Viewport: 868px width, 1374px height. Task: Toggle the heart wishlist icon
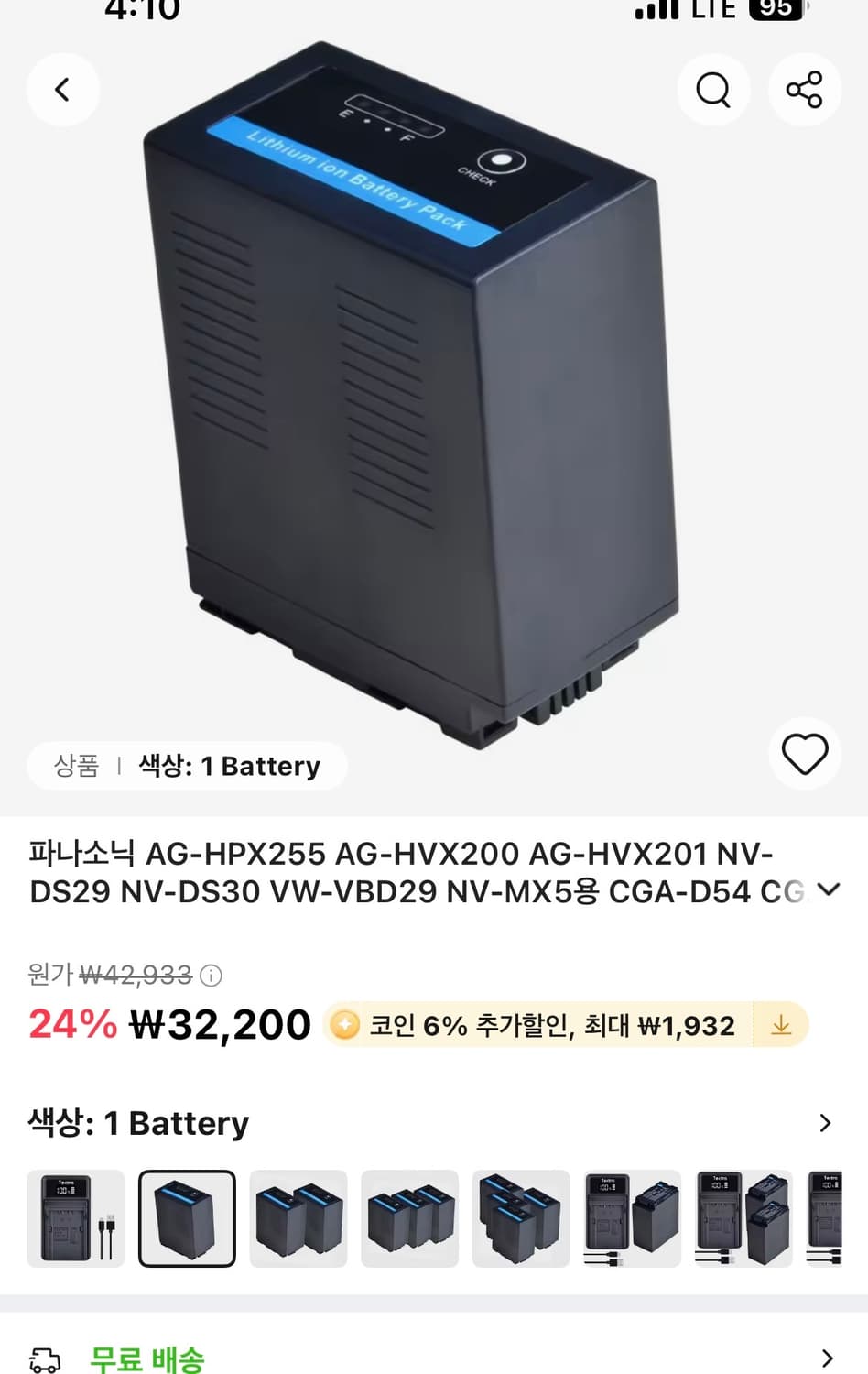[804, 754]
